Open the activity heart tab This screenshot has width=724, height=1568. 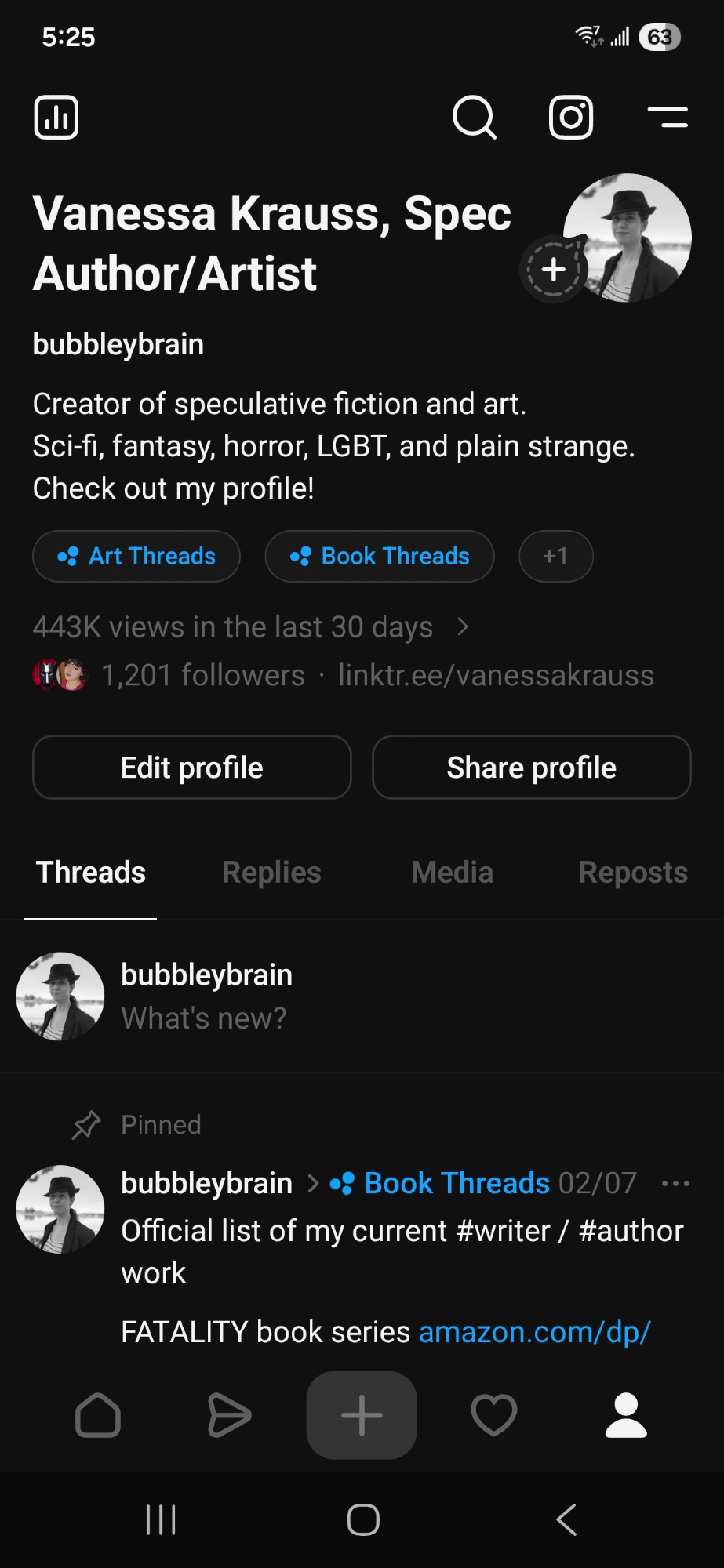click(493, 1415)
